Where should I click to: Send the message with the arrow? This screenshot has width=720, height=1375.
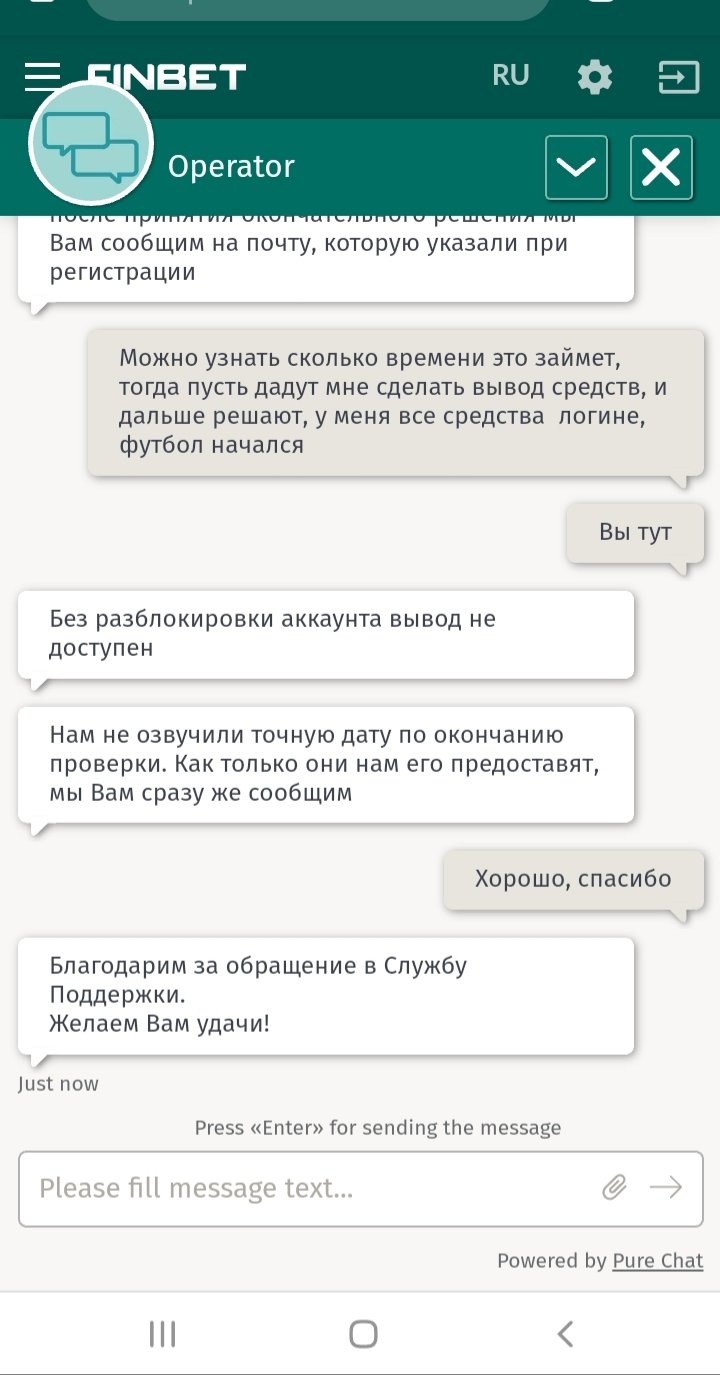tap(666, 1188)
